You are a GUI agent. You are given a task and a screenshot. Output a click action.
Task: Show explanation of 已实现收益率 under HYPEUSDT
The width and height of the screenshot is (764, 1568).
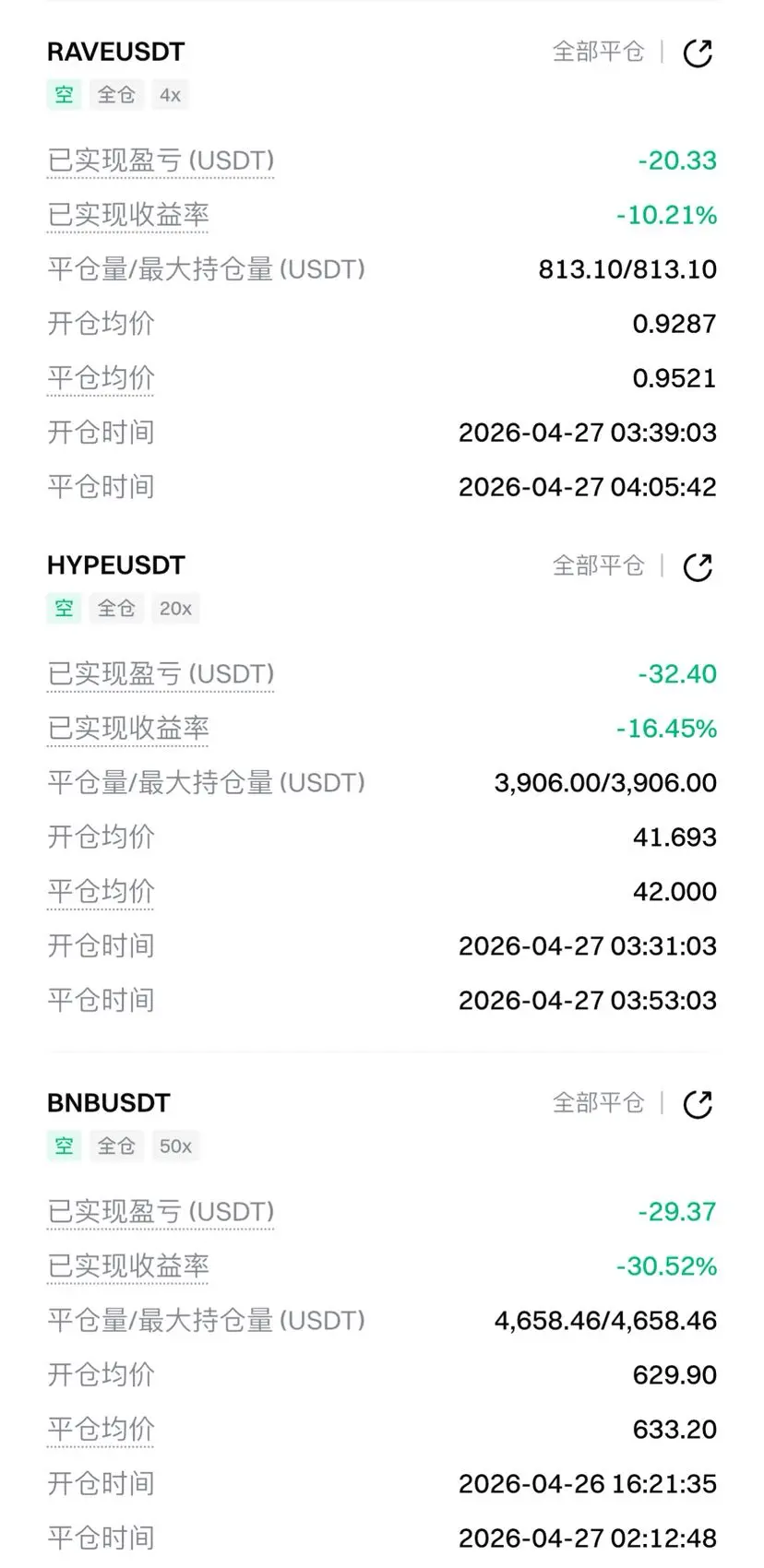(x=128, y=729)
